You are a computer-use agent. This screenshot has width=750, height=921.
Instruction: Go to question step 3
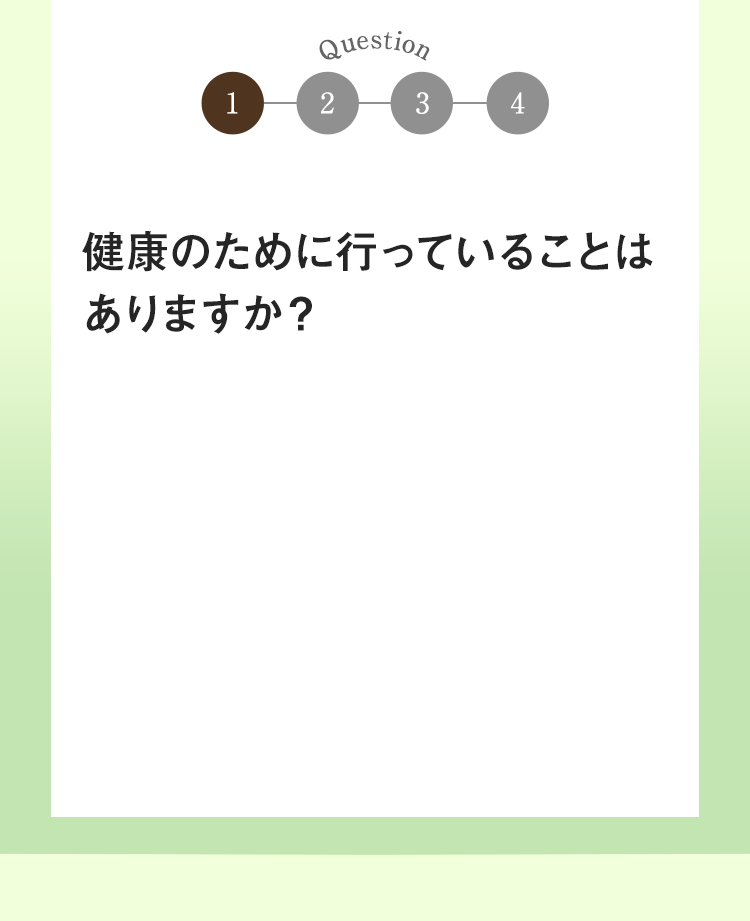[x=422, y=103]
